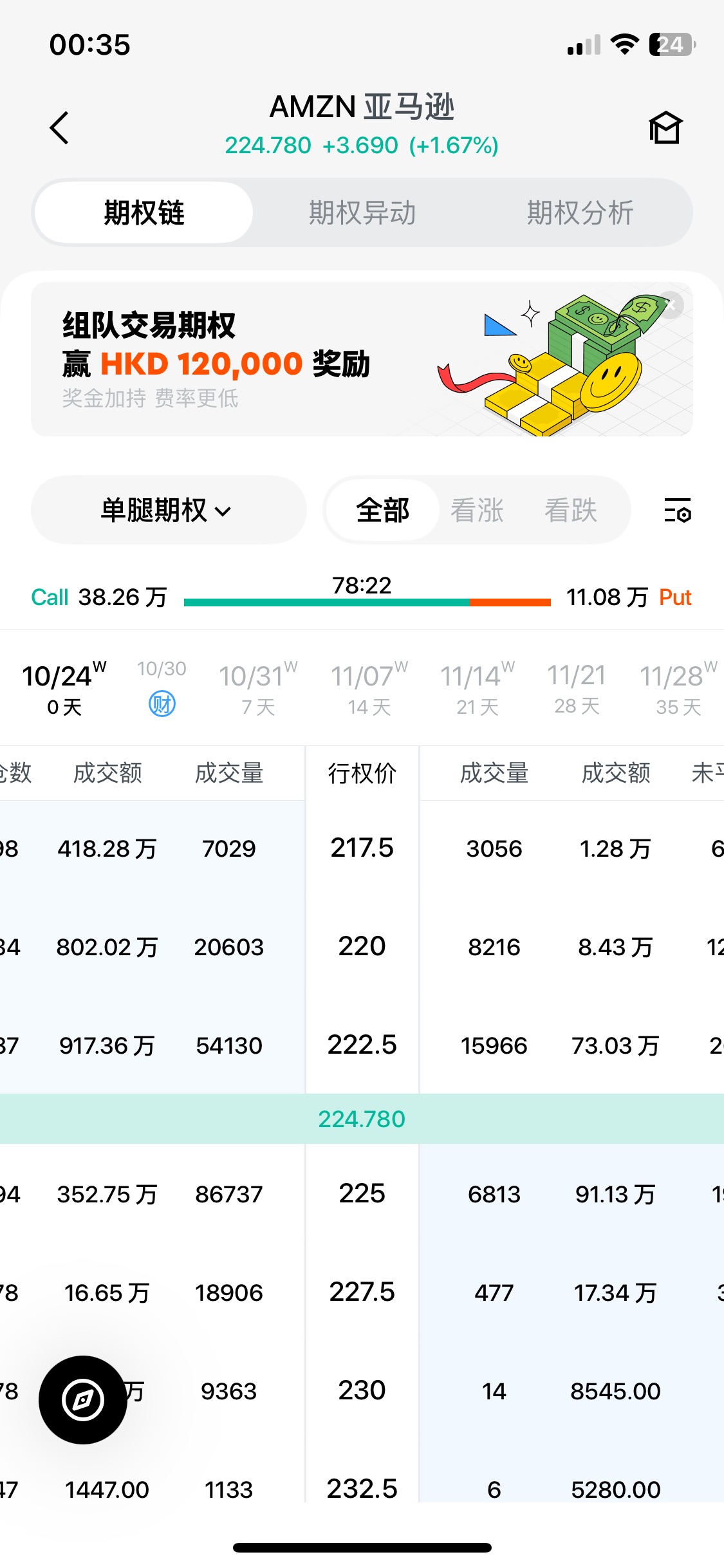Select the 11/21 monthly expiry
The height and width of the screenshot is (1568, 724).
(577, 687)
